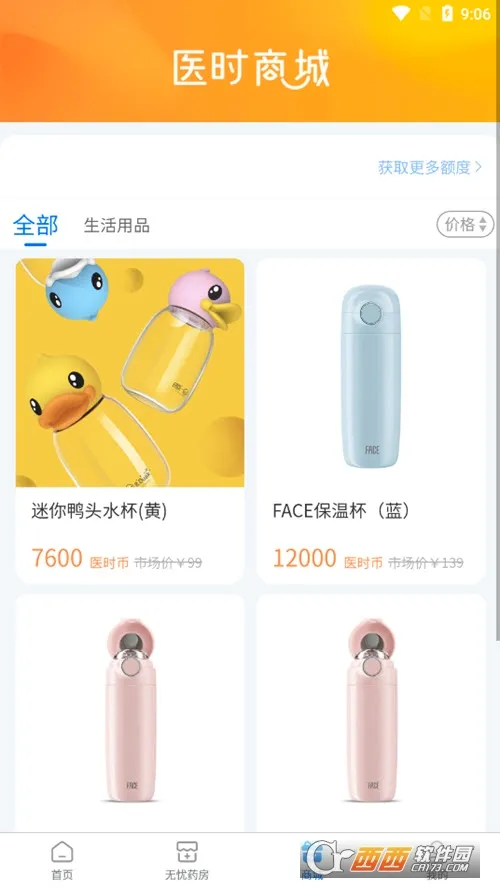Go to 首页 in bottom navigation
Viewport: 500px width, 888px height.
tap(62, 860)
